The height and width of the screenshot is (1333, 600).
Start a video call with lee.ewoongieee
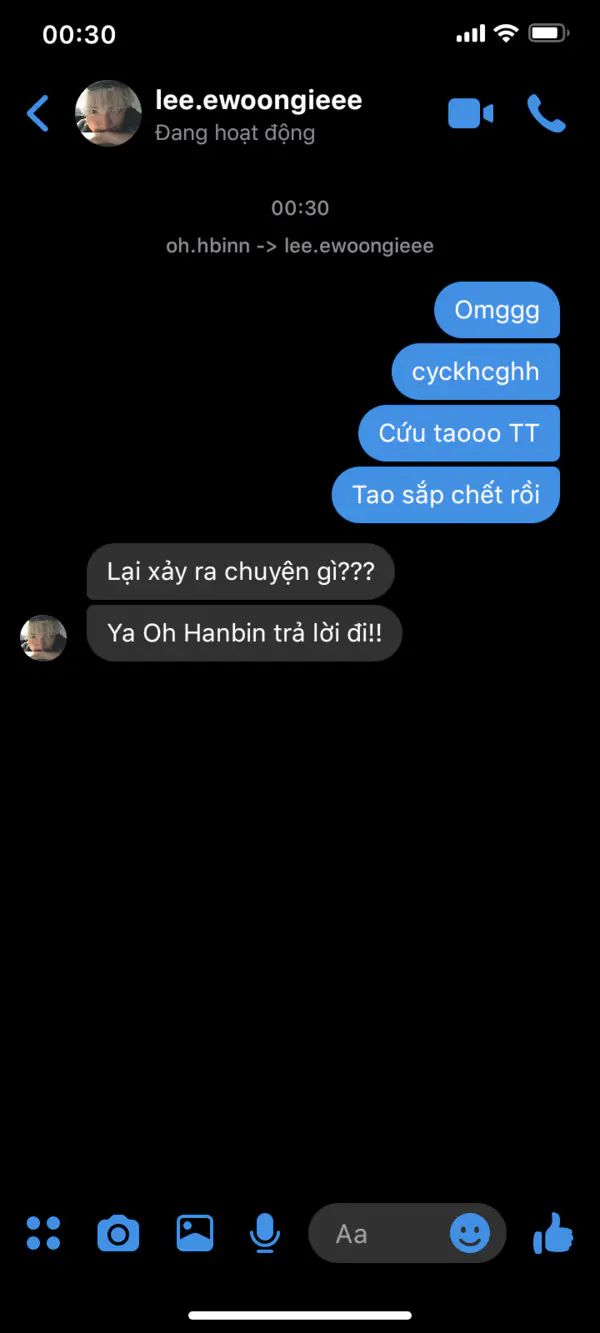pyautogui.click(x=470, y=114)
